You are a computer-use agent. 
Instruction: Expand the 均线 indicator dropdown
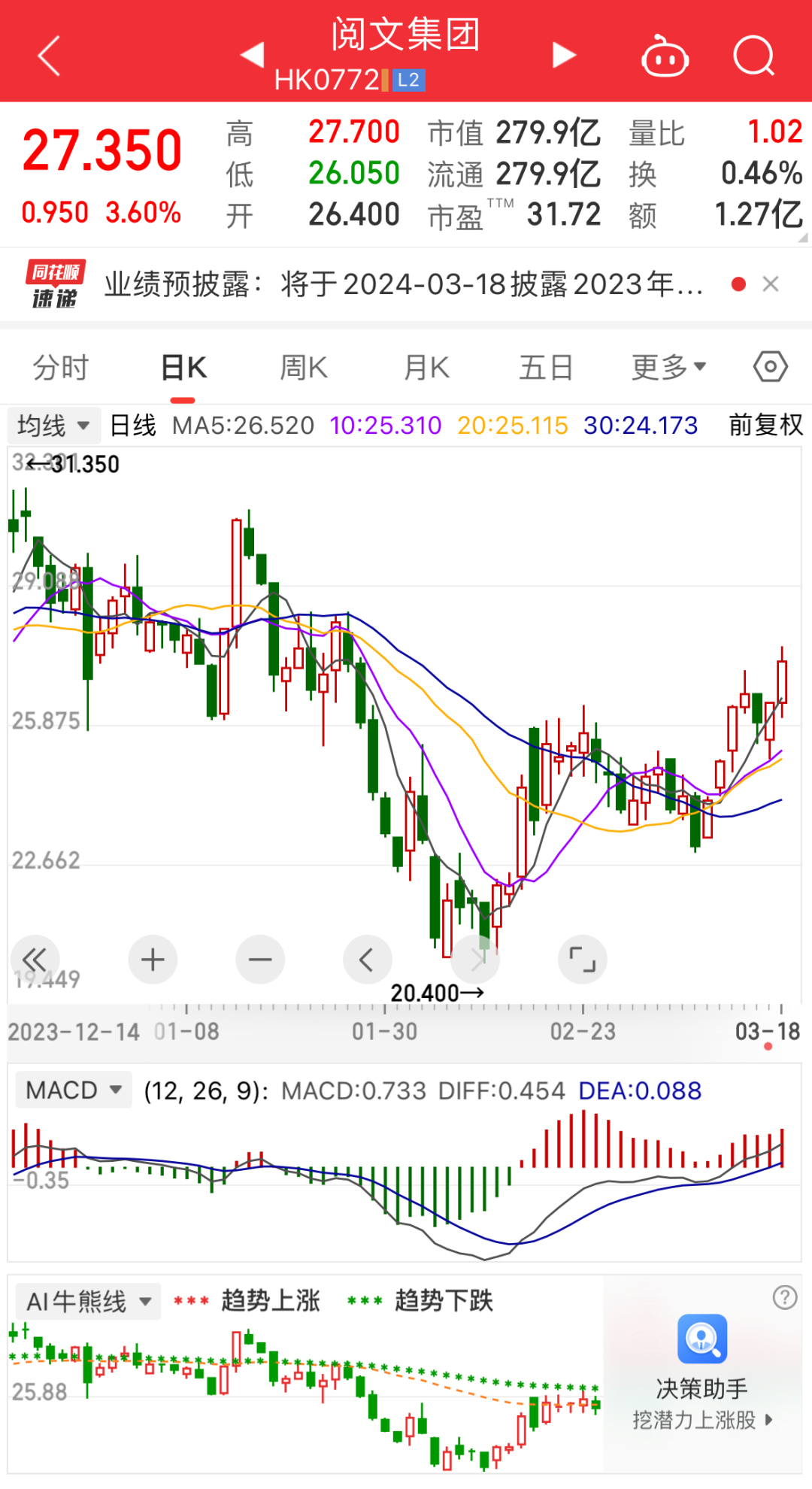pos(53,426)
